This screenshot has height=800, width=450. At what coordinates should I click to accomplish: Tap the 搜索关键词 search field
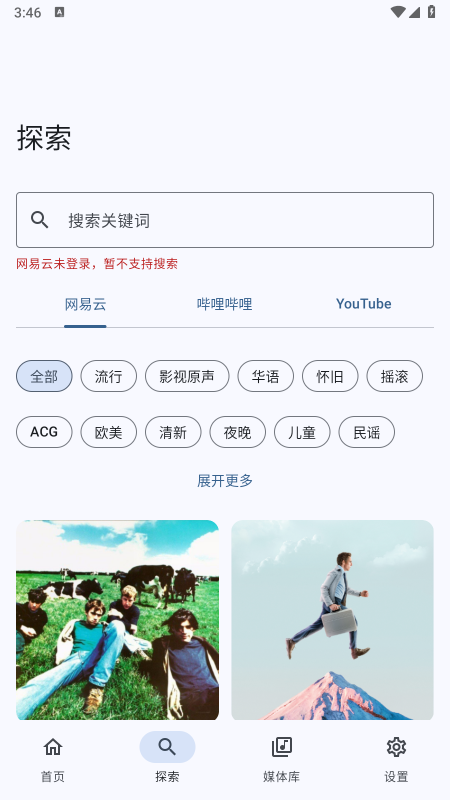click(x=225, y=220)
